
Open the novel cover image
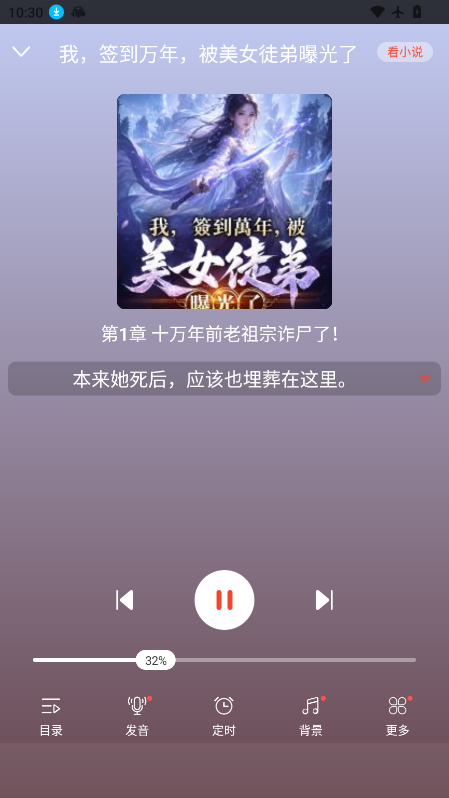224,202
